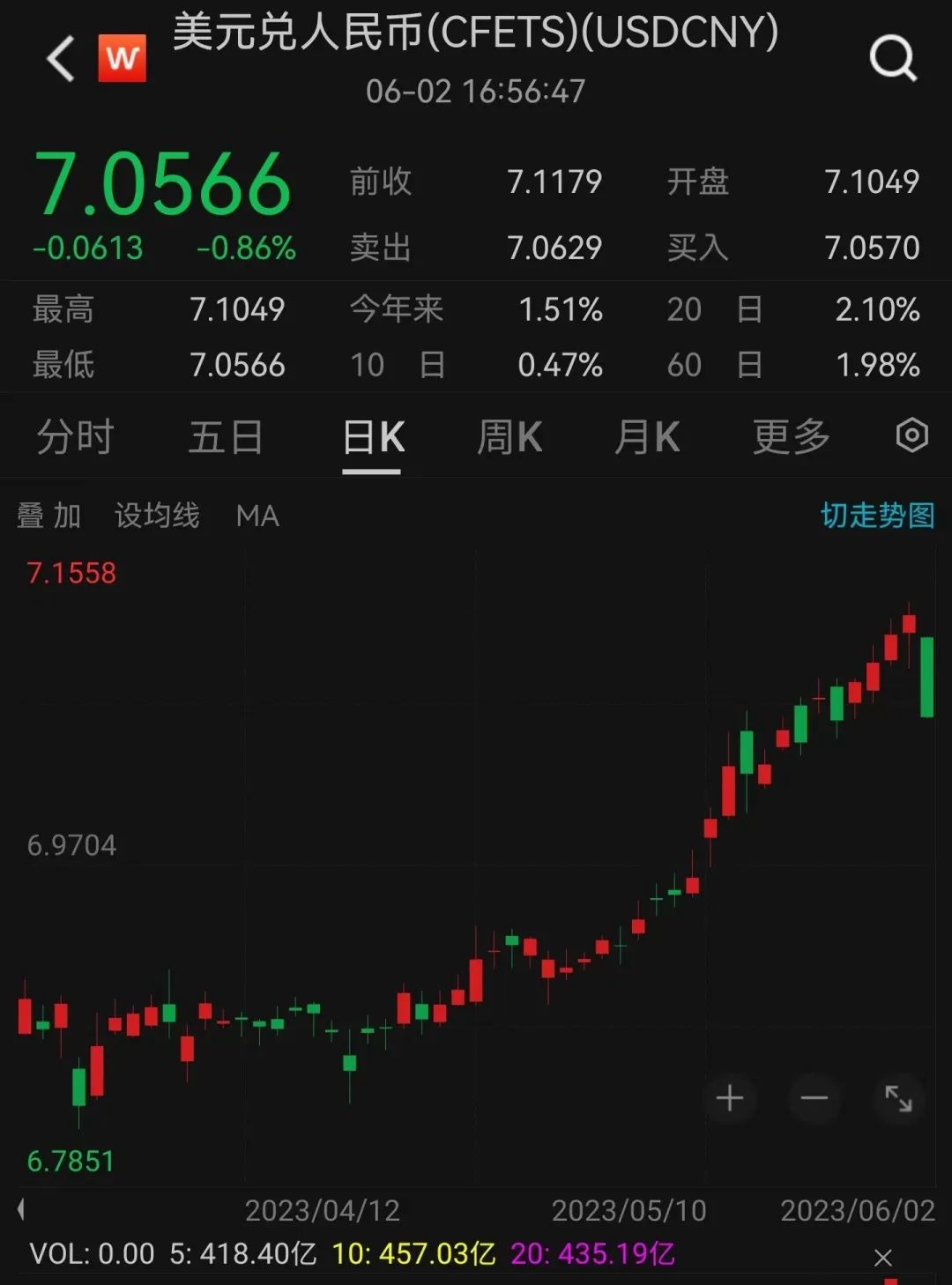This screenshot has height=1285, width=952.
Task: Switch to the 分时 intraday tab
Action: [75, 435]
